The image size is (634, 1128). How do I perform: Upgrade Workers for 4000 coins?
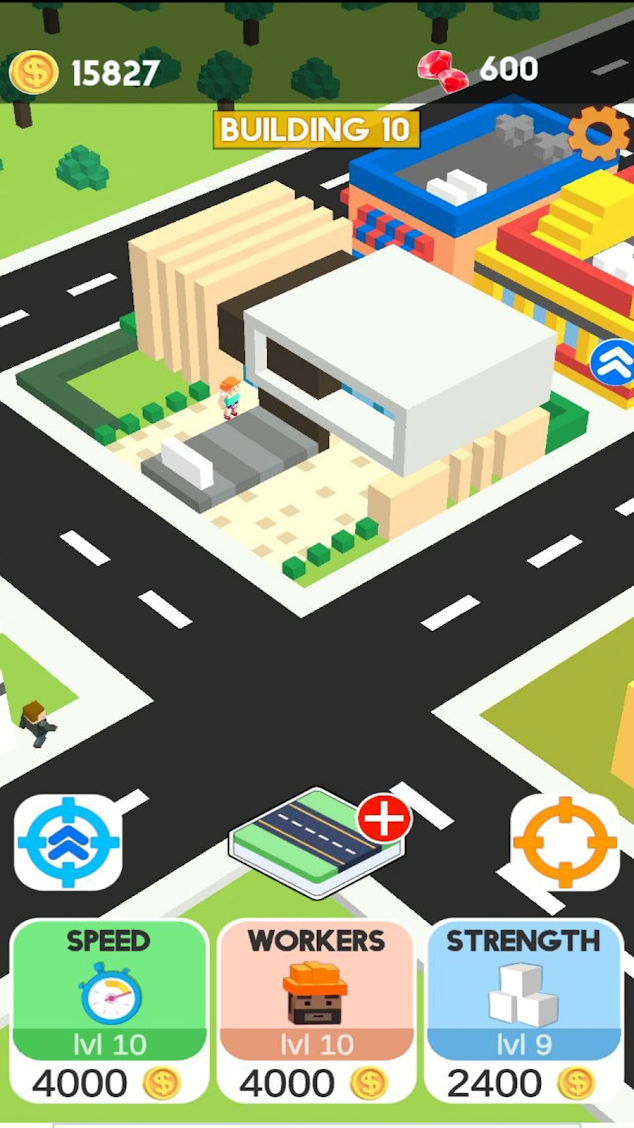(316, 1010)
